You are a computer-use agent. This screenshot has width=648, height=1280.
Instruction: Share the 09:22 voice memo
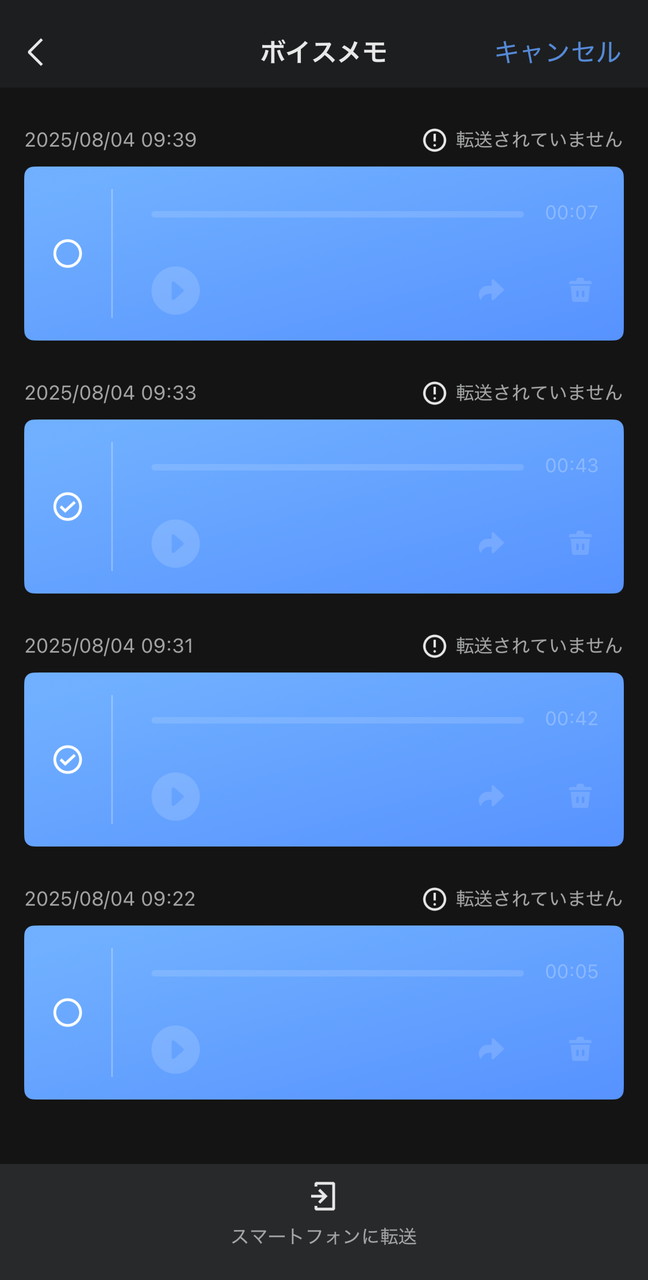(x=491, y=1050)
